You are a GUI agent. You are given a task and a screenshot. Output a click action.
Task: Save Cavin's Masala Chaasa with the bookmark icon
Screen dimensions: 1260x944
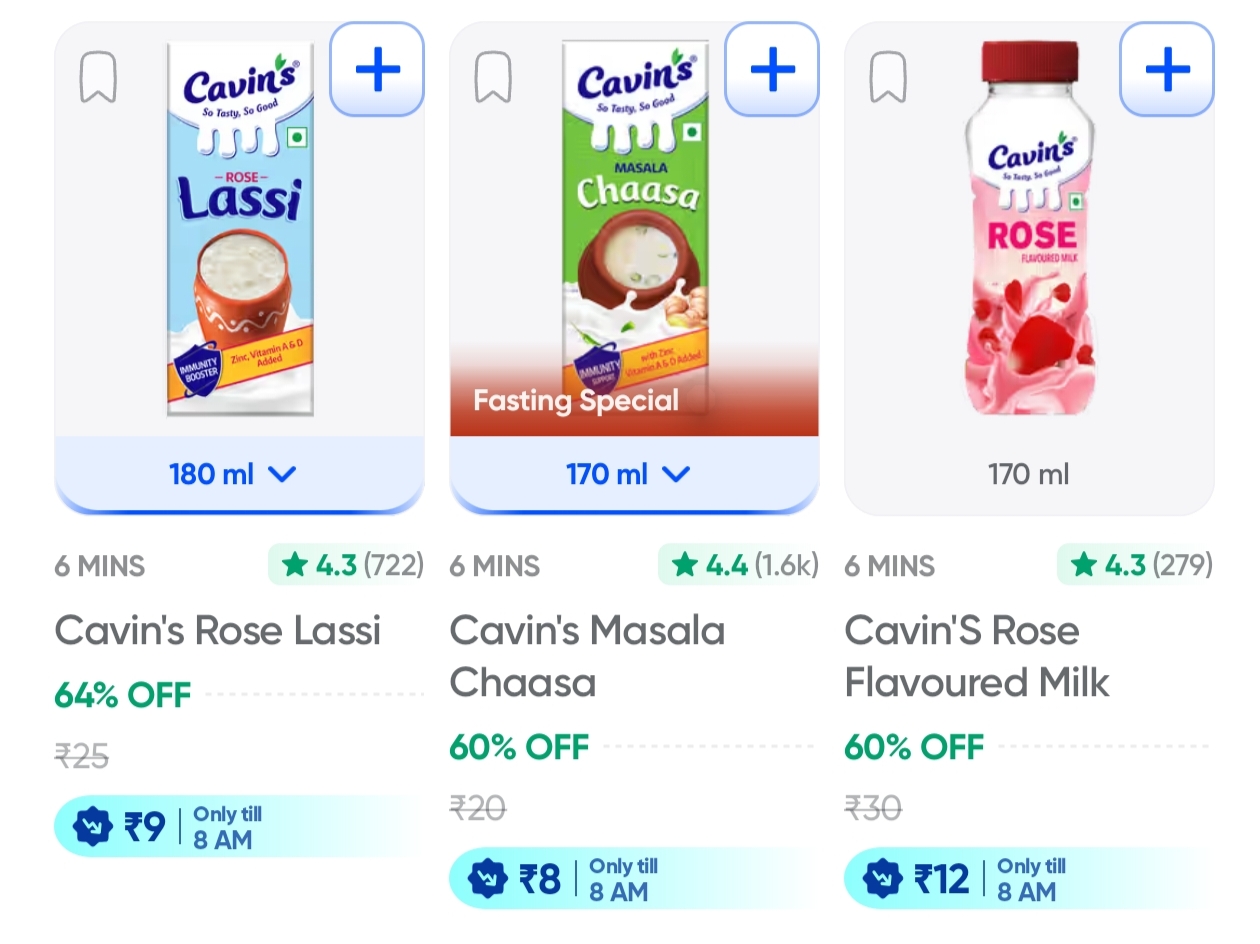493,78
